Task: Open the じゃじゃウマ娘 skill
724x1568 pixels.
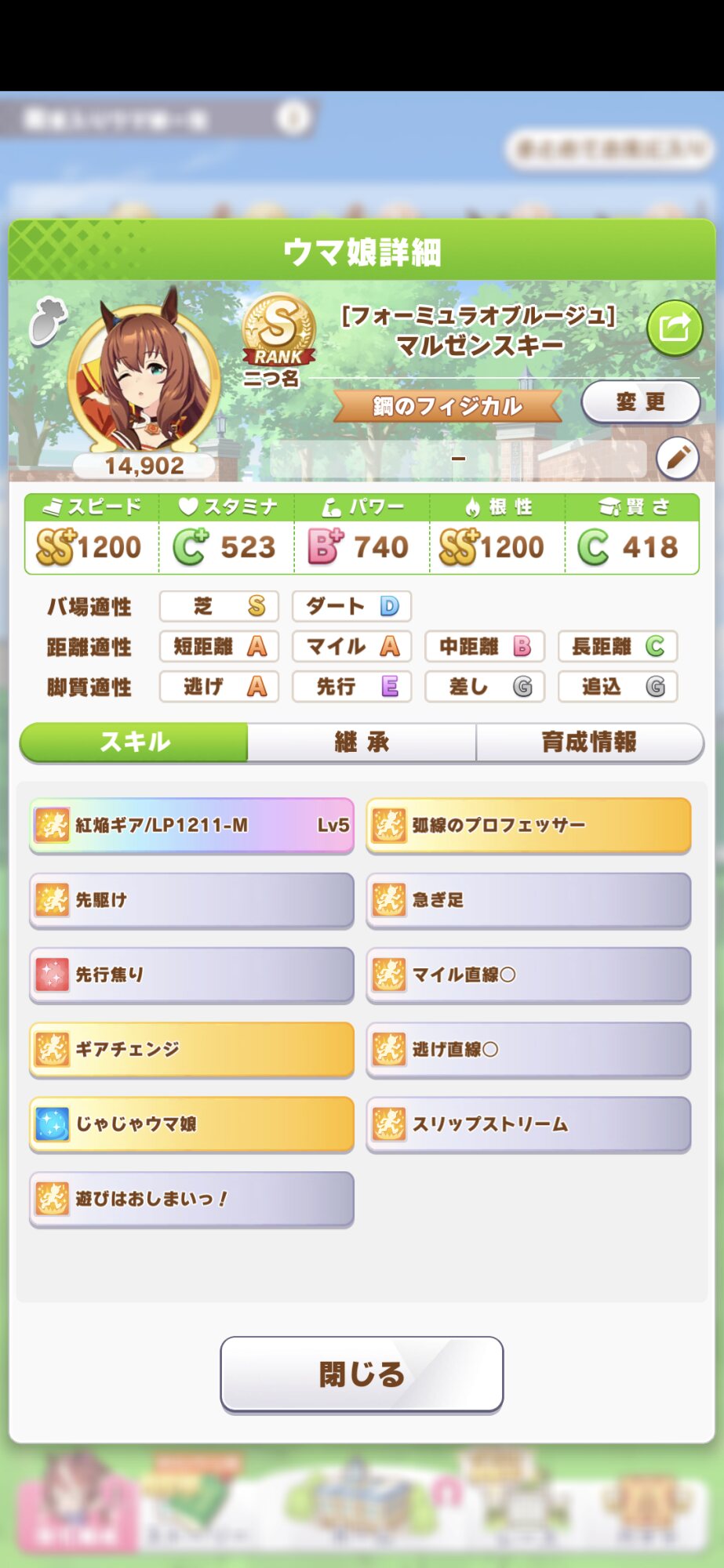Action: click(x=191, y=1123)
